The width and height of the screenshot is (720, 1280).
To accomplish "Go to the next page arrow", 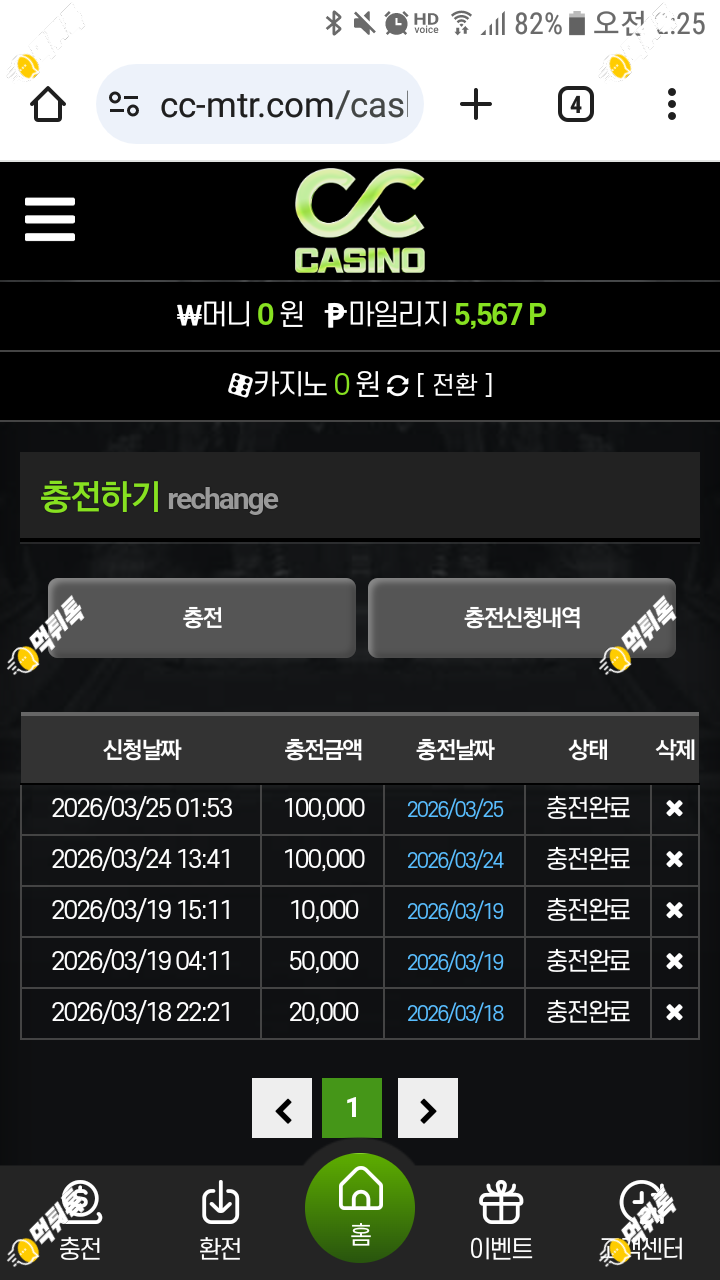I will click(x=428, y=1108).
